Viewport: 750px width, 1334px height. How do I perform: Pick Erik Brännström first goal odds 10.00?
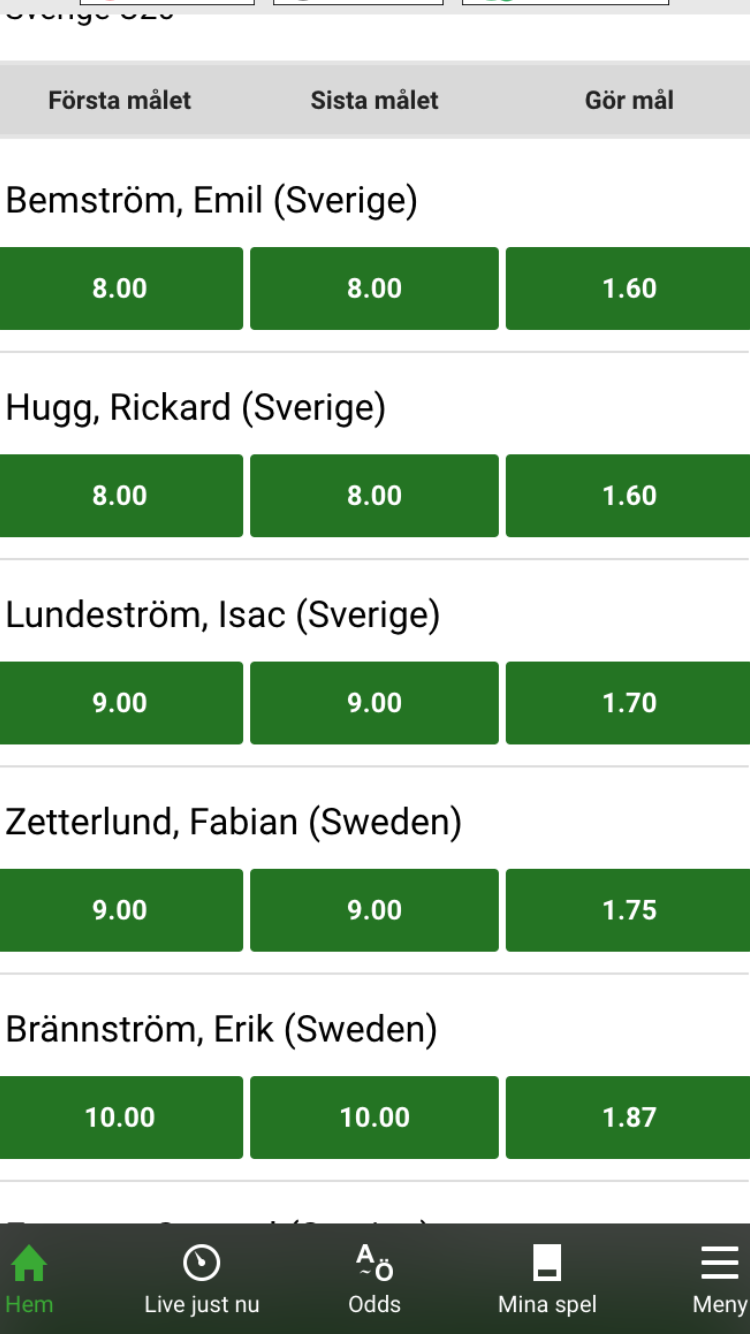pos(121,1117)
